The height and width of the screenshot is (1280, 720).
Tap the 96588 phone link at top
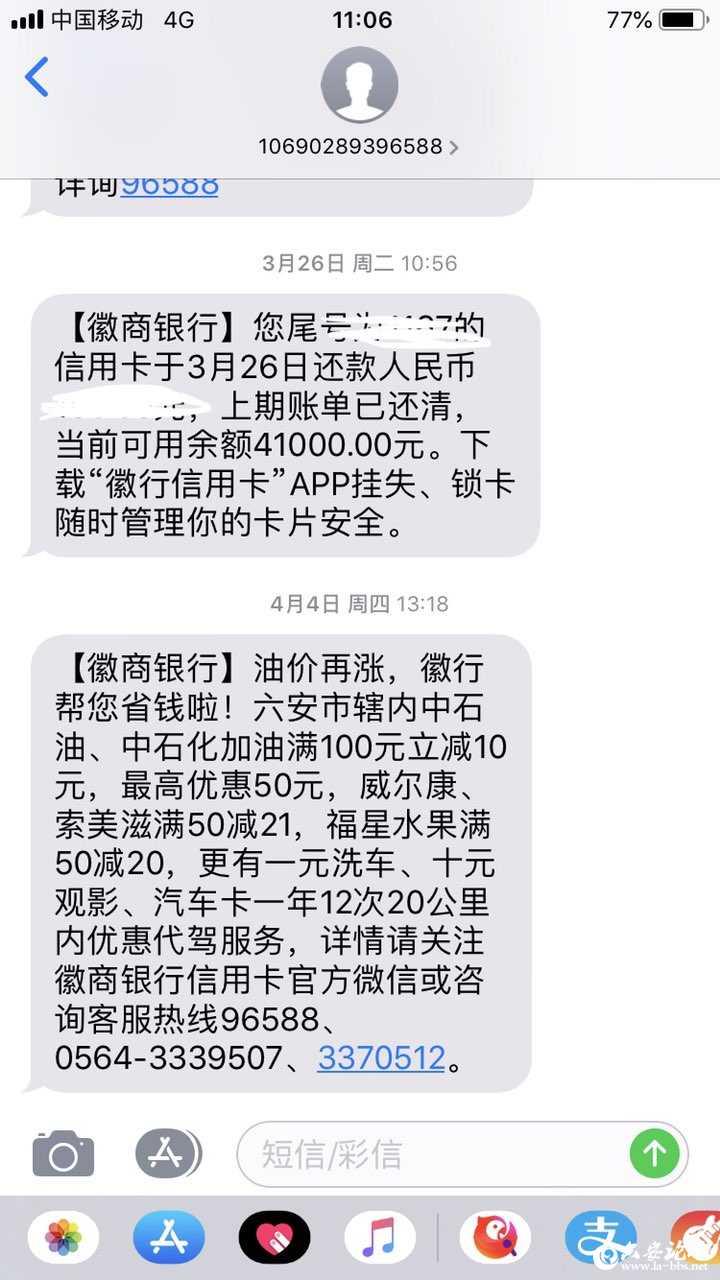[169, 185]
